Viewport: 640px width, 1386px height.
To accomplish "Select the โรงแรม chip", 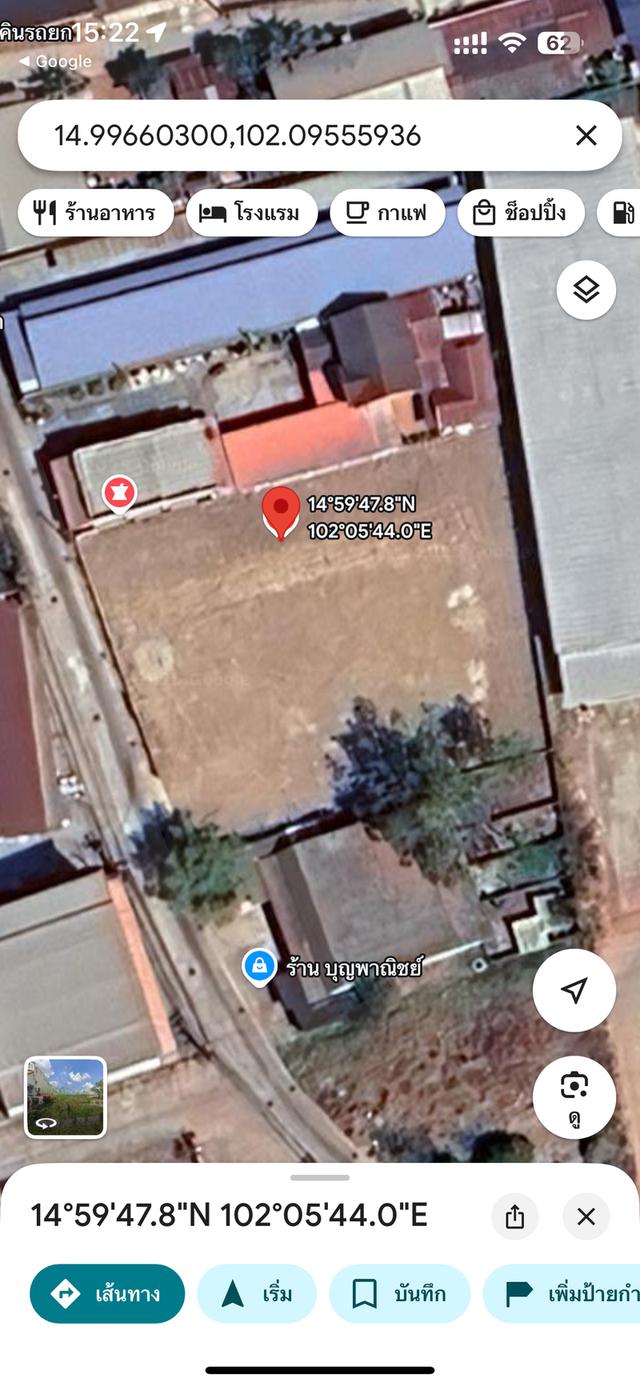I will tap(252, 213).
